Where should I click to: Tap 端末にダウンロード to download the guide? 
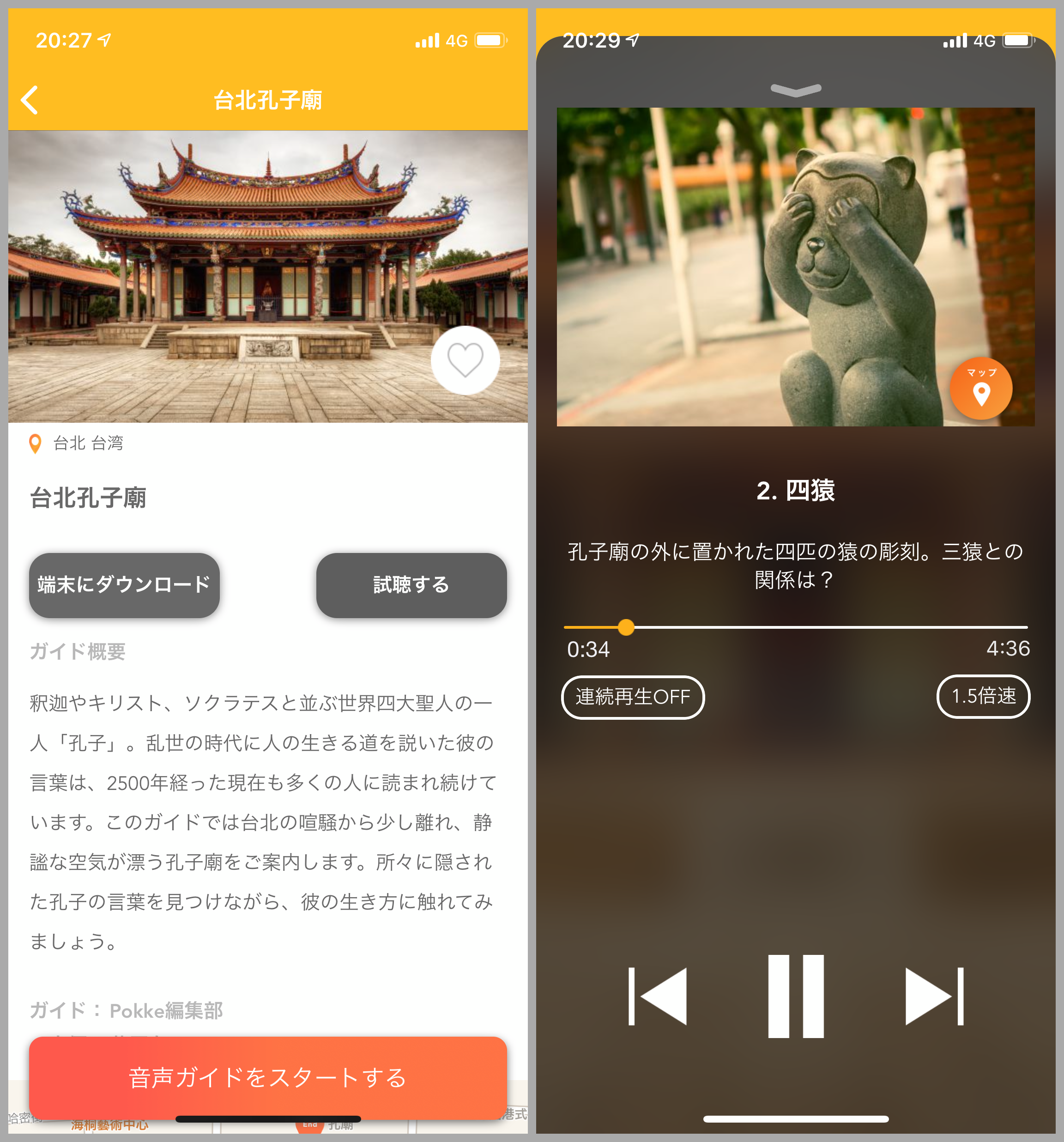pos(124,585)
